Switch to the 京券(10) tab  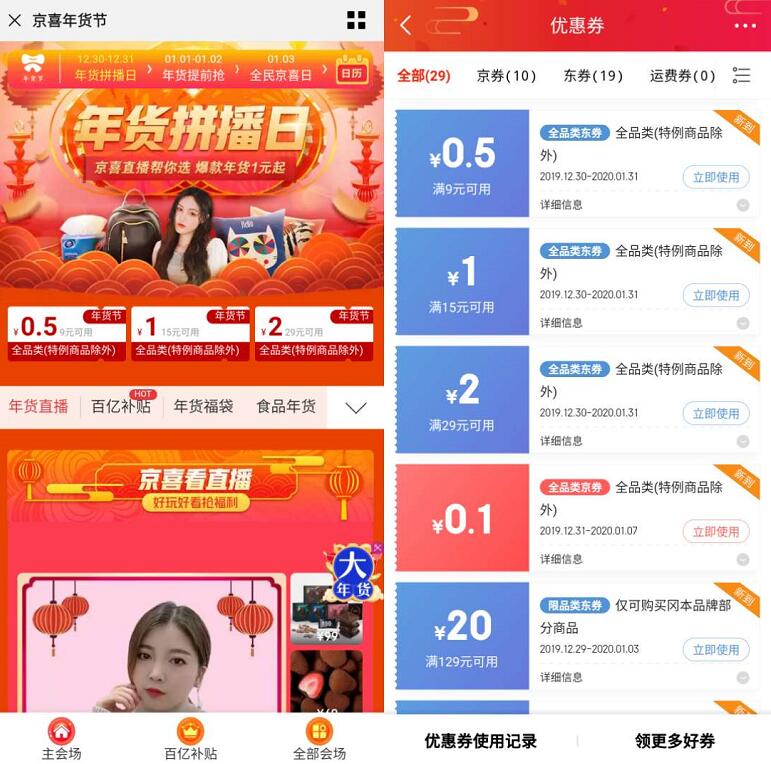(506, 76)
